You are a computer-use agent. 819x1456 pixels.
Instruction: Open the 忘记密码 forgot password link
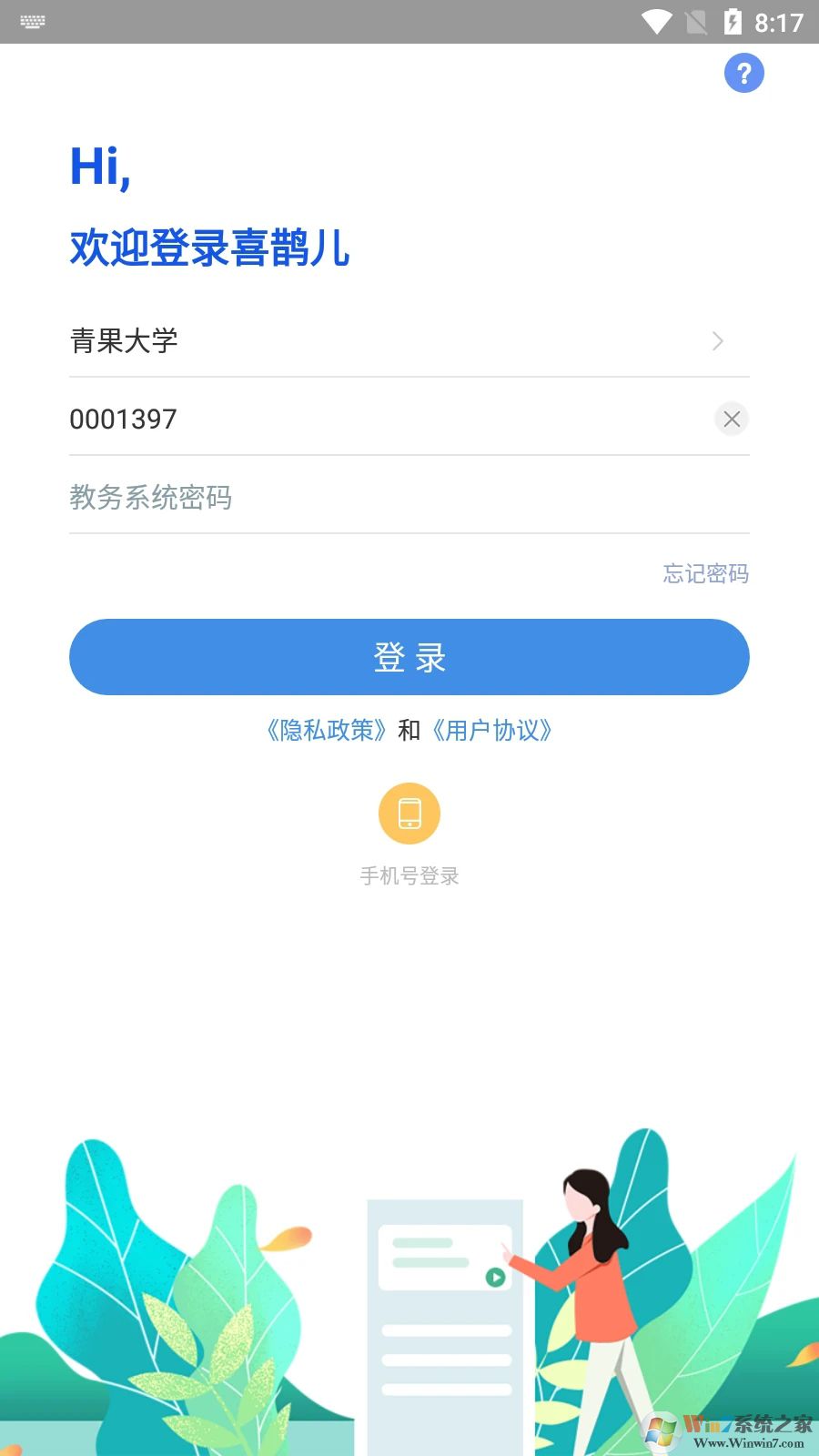[705, 574]
